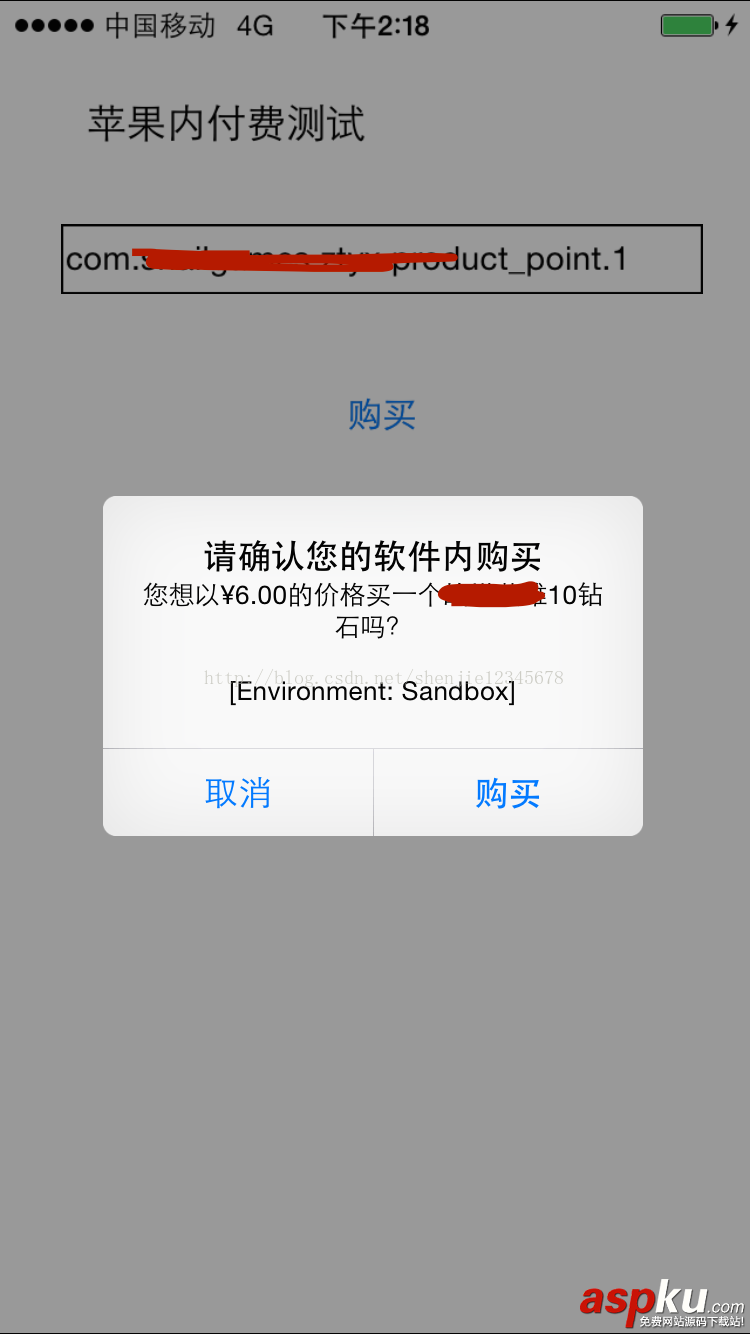Click the [Environment: Sandbox] label
Screen dimensions: 750x1334
point(371,691)
